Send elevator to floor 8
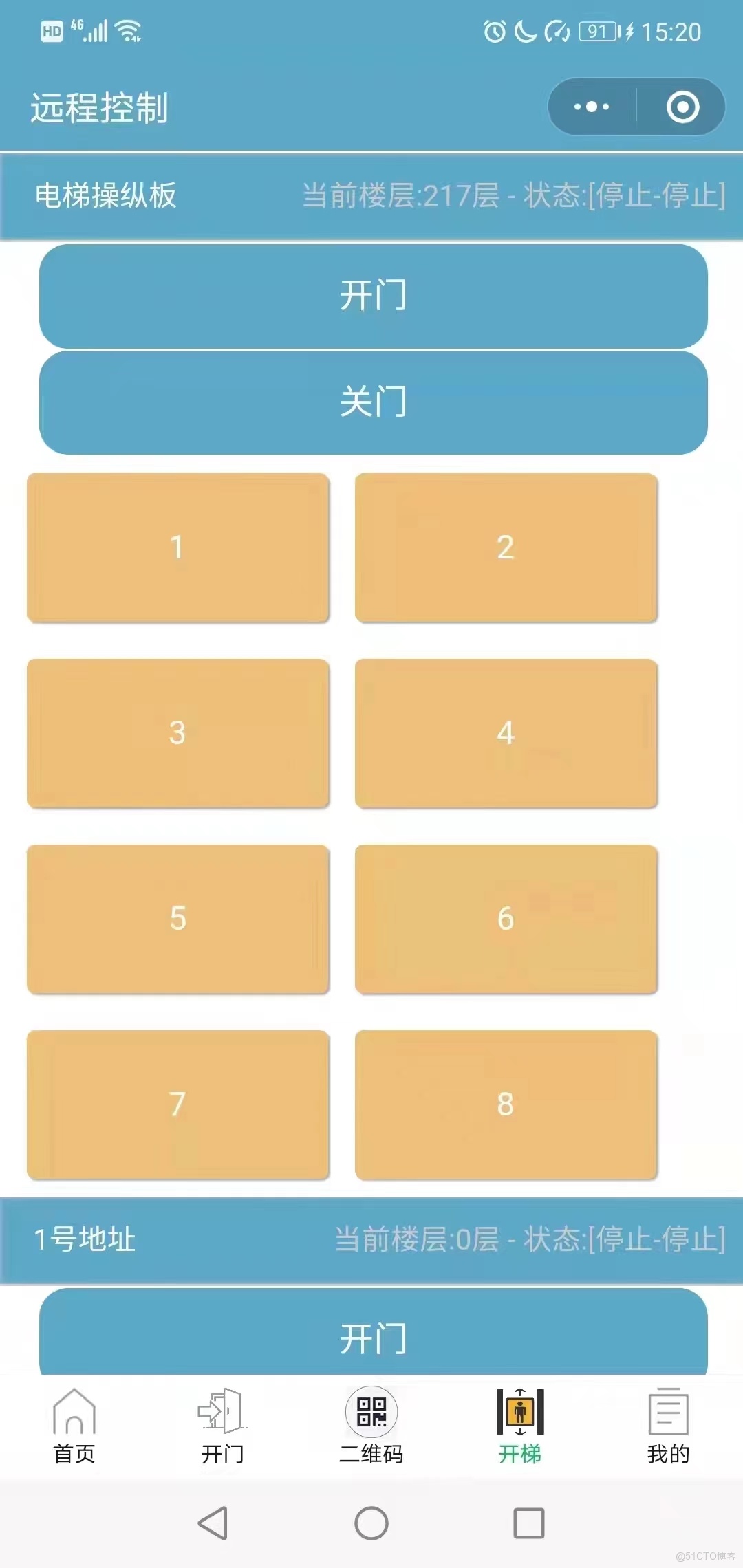The image size is (743, 1568). [506, 1104]
